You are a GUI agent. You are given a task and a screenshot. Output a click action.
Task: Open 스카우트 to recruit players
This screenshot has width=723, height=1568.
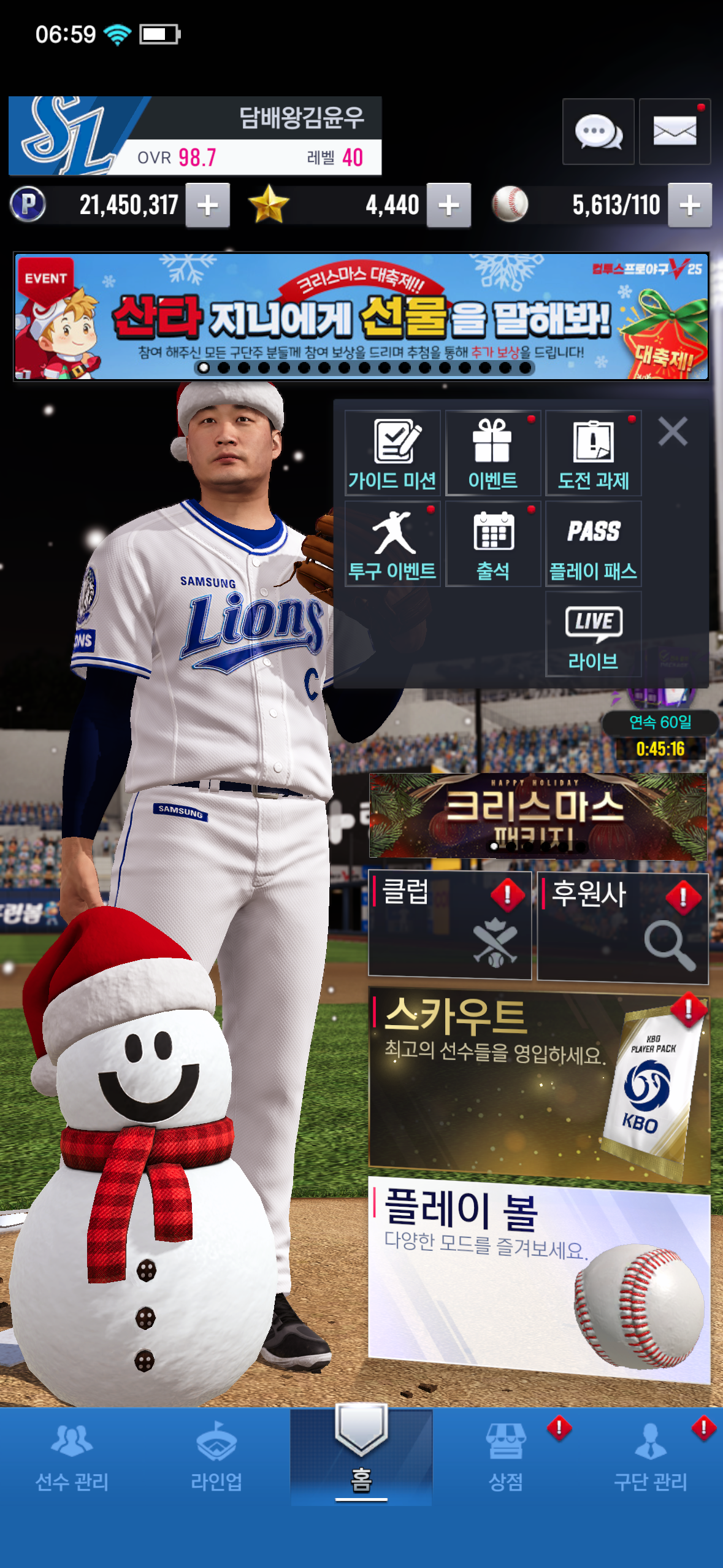coord(538,1085)
